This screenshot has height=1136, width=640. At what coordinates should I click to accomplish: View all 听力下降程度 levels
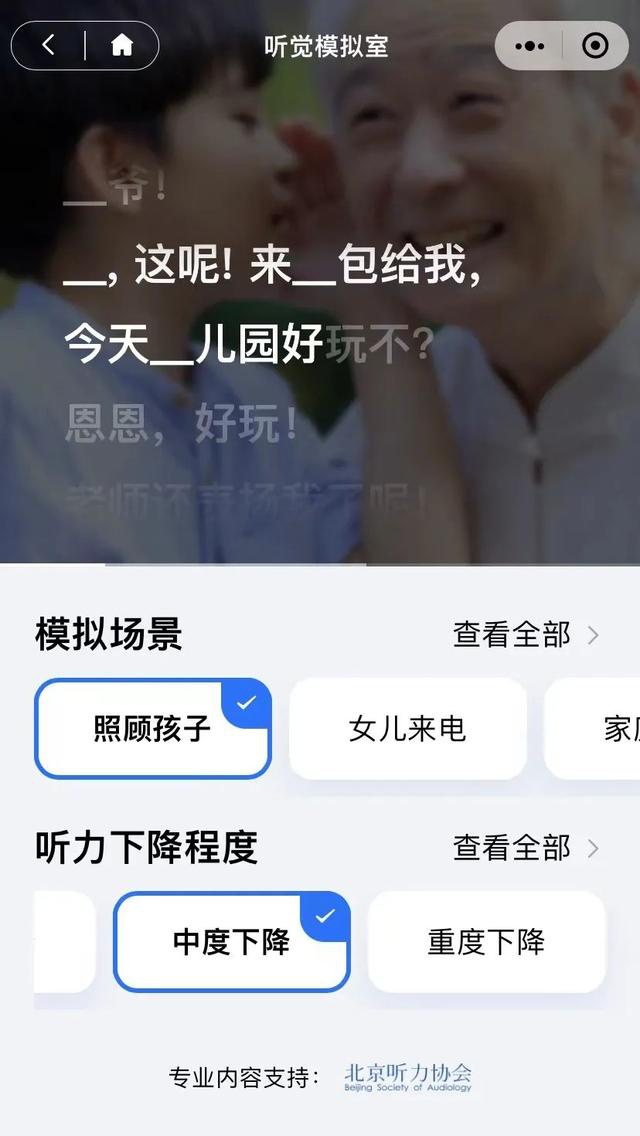tap(525, 848)
